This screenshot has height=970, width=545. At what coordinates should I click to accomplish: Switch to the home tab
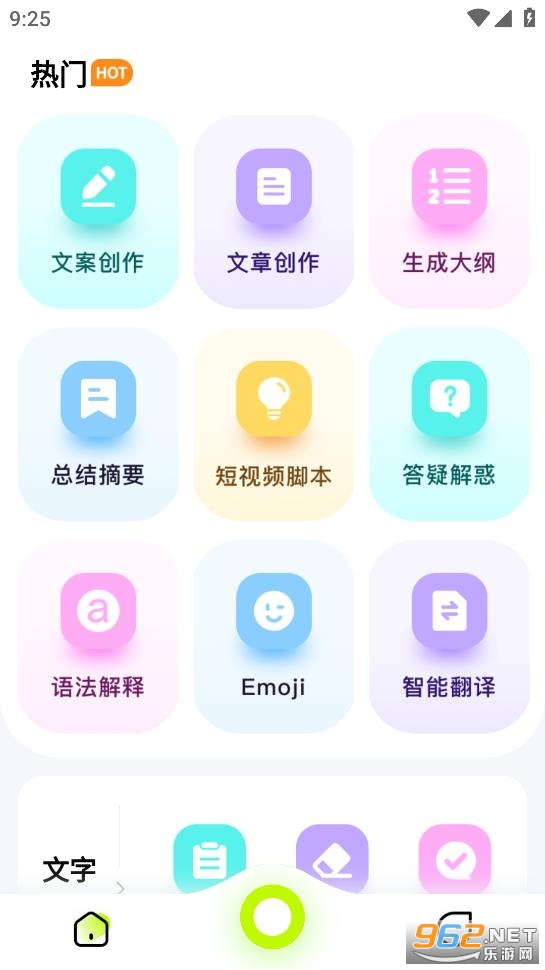coord(92,929)
